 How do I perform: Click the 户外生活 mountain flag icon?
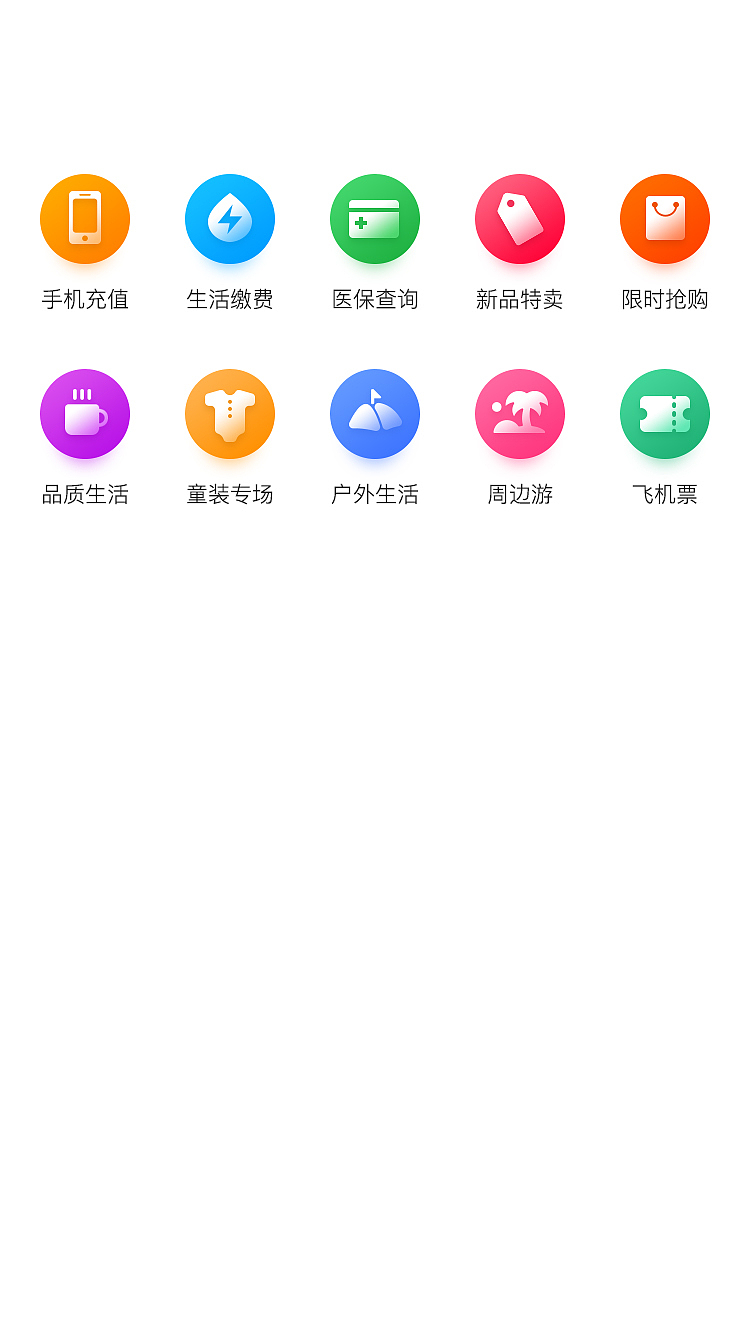[375, 413]
